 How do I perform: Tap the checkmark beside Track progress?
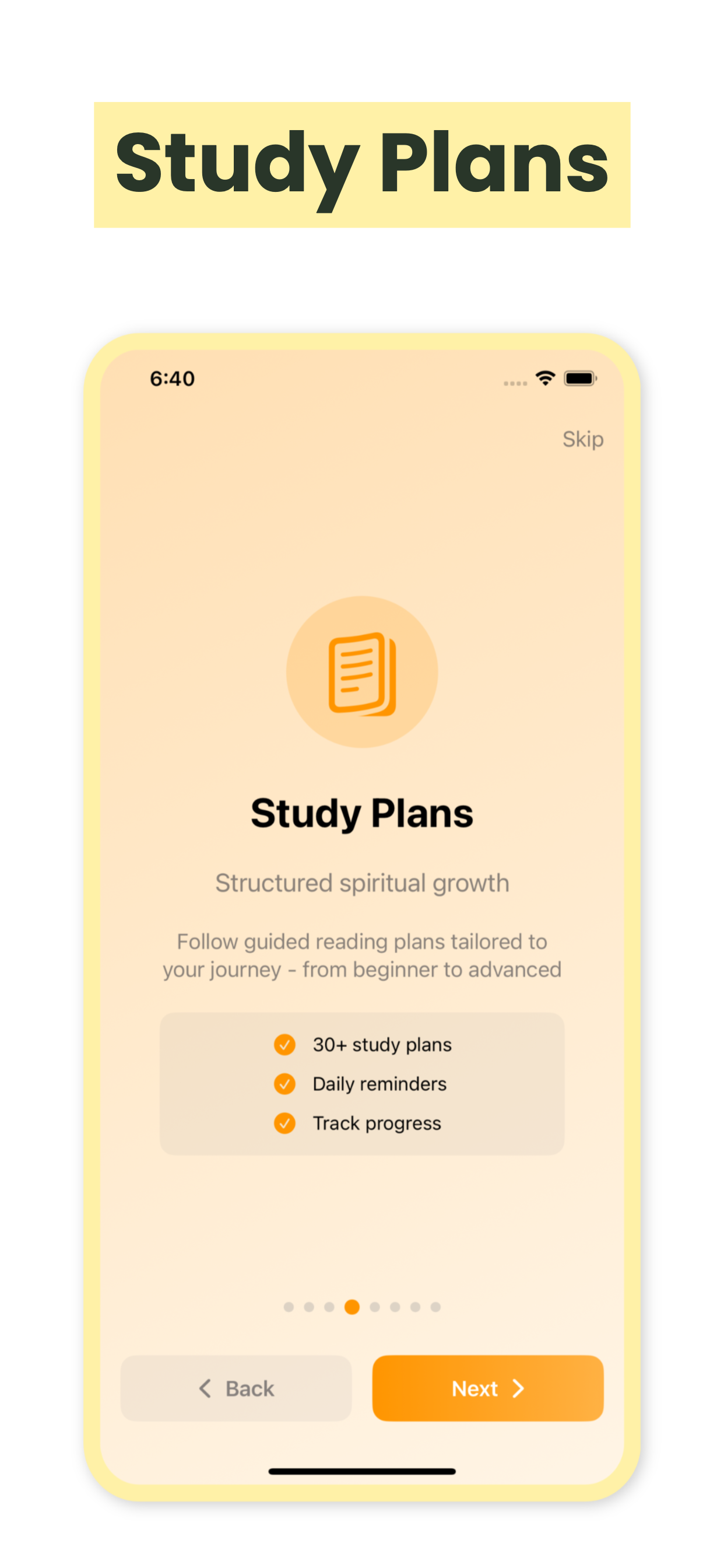click(x=284, y=1123)
